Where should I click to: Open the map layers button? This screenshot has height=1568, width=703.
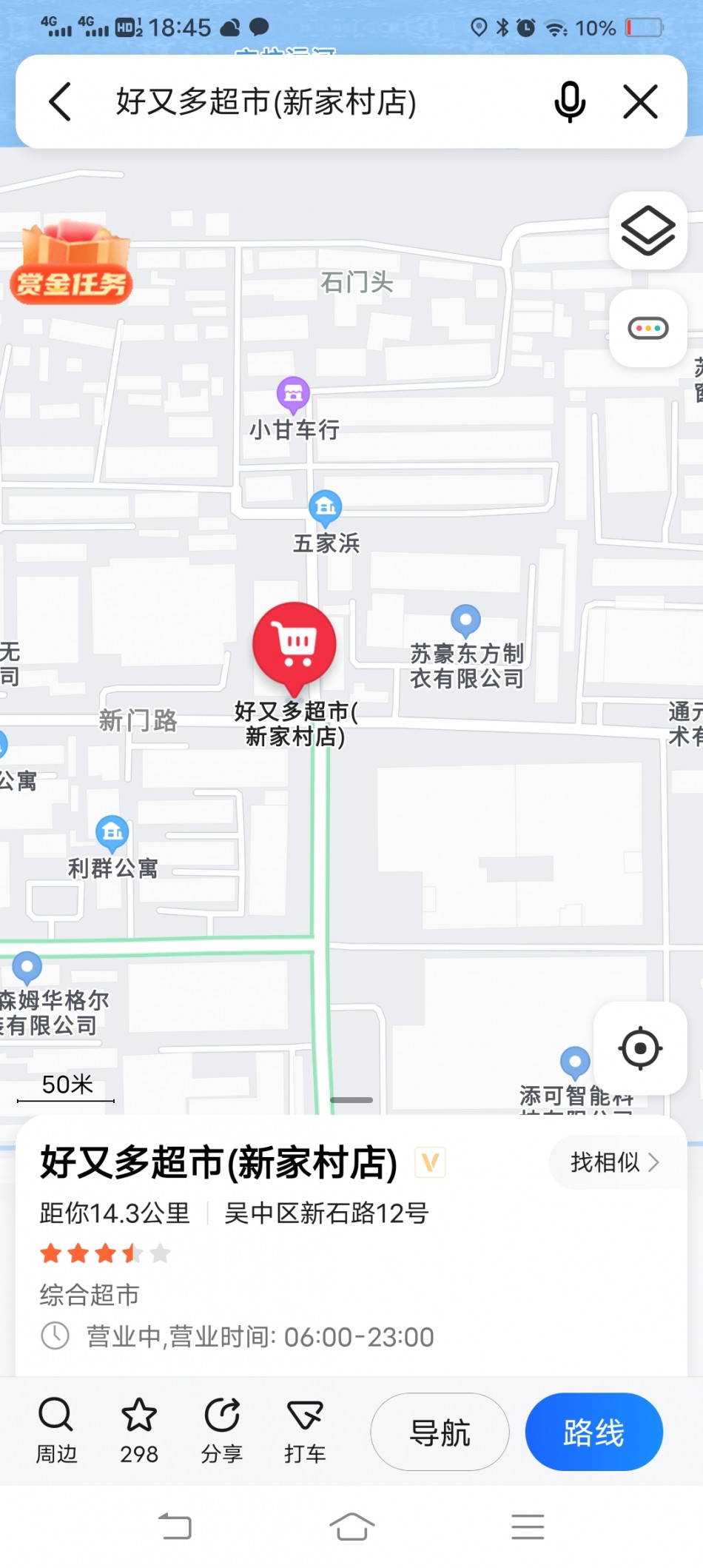(647, 230)
